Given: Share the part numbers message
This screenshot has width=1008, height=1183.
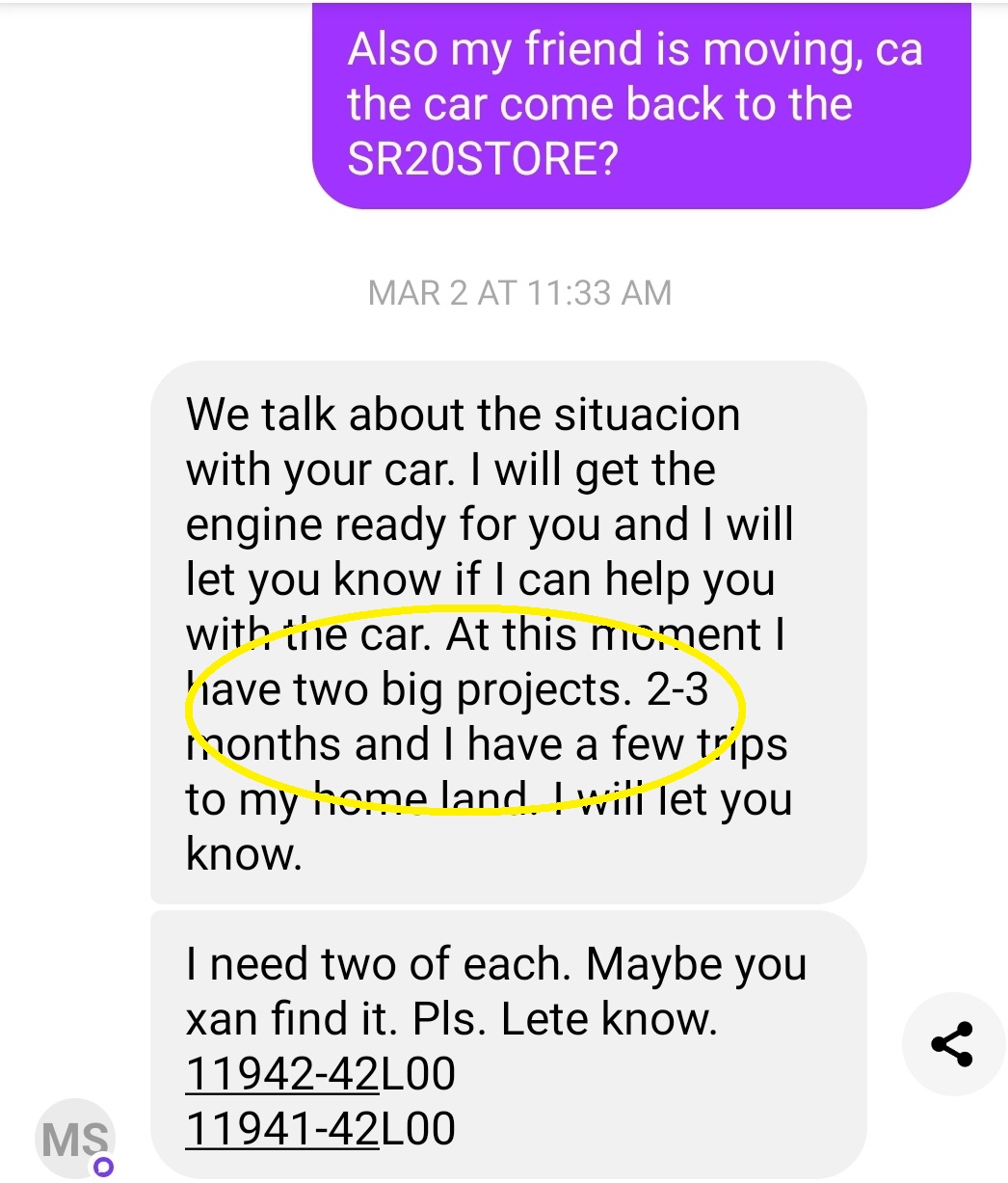Looking at the screenshot, I should pyautogui.click(x=952, y=1044).
